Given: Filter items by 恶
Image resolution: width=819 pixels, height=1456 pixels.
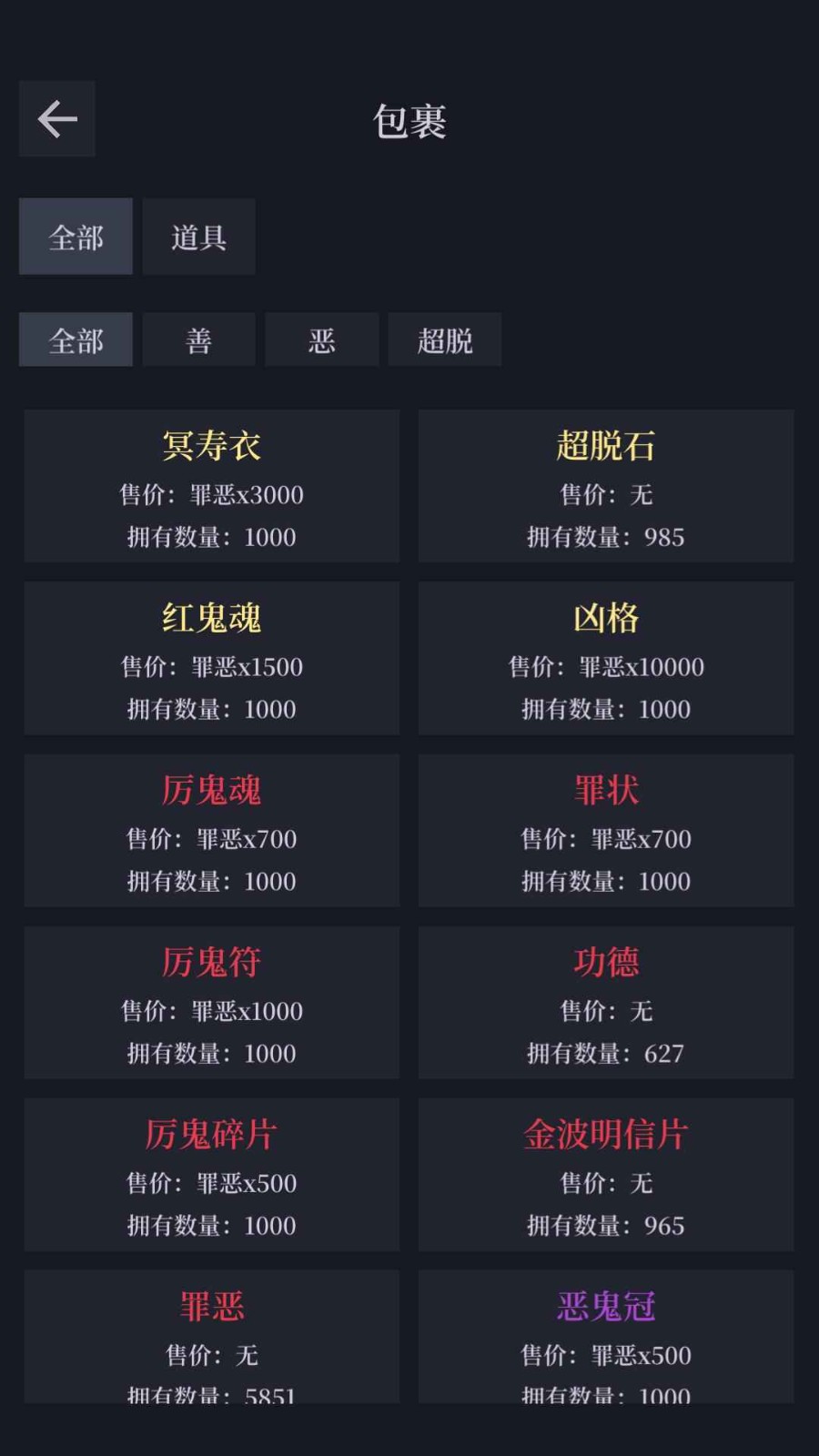Looking at the screenshot, I should (321, 340).
